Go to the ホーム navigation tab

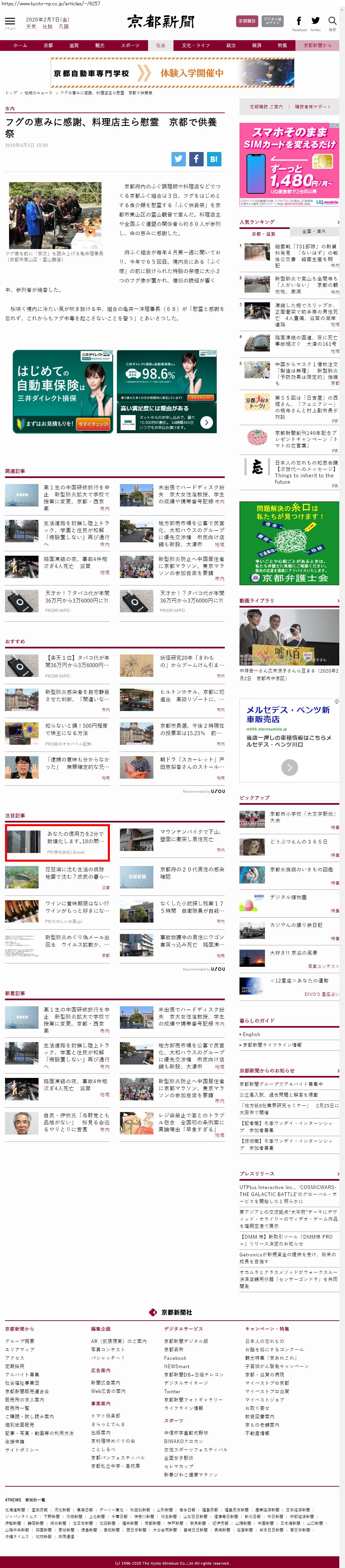(x=20, y=45)
